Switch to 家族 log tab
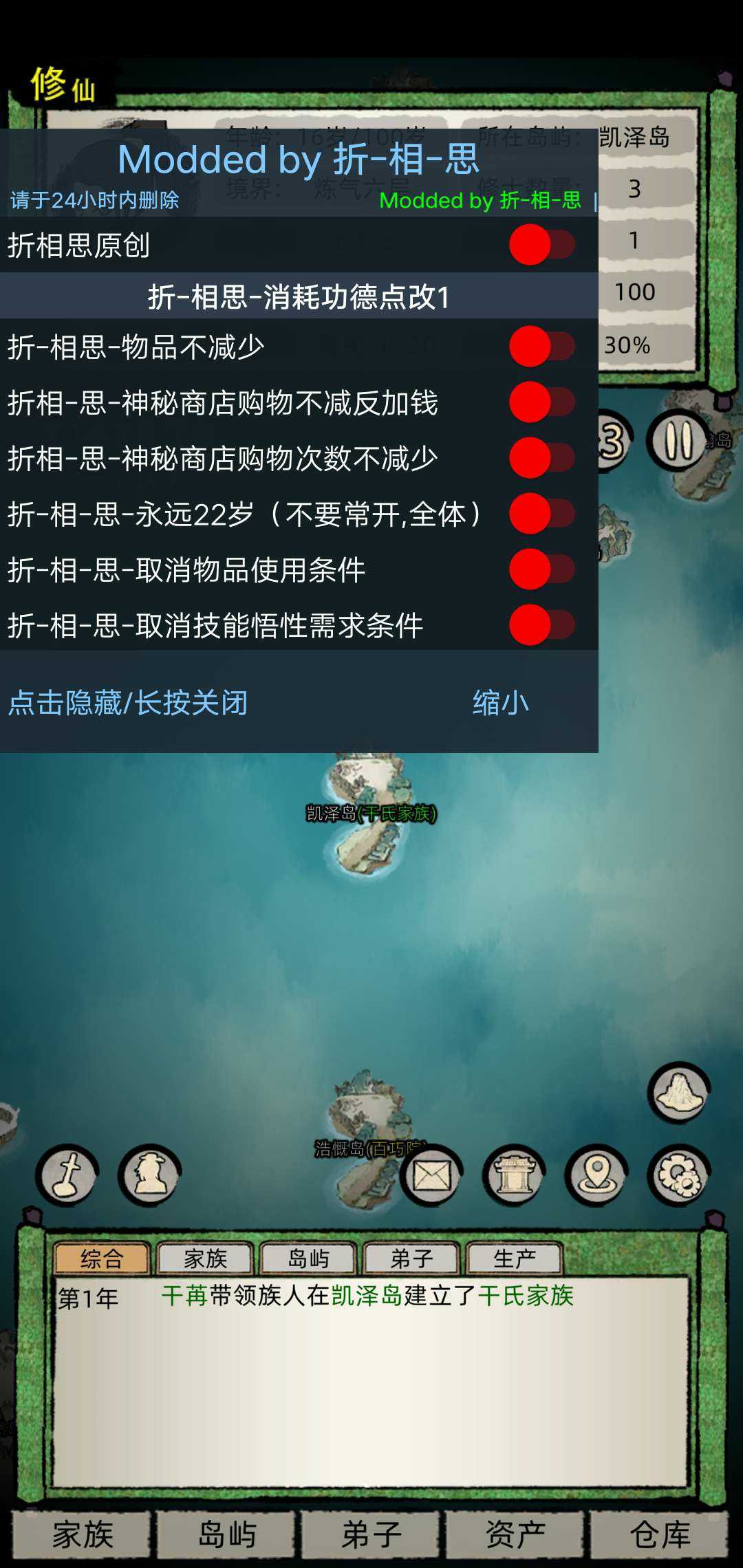743x1568 pixels. point(205,1259)
